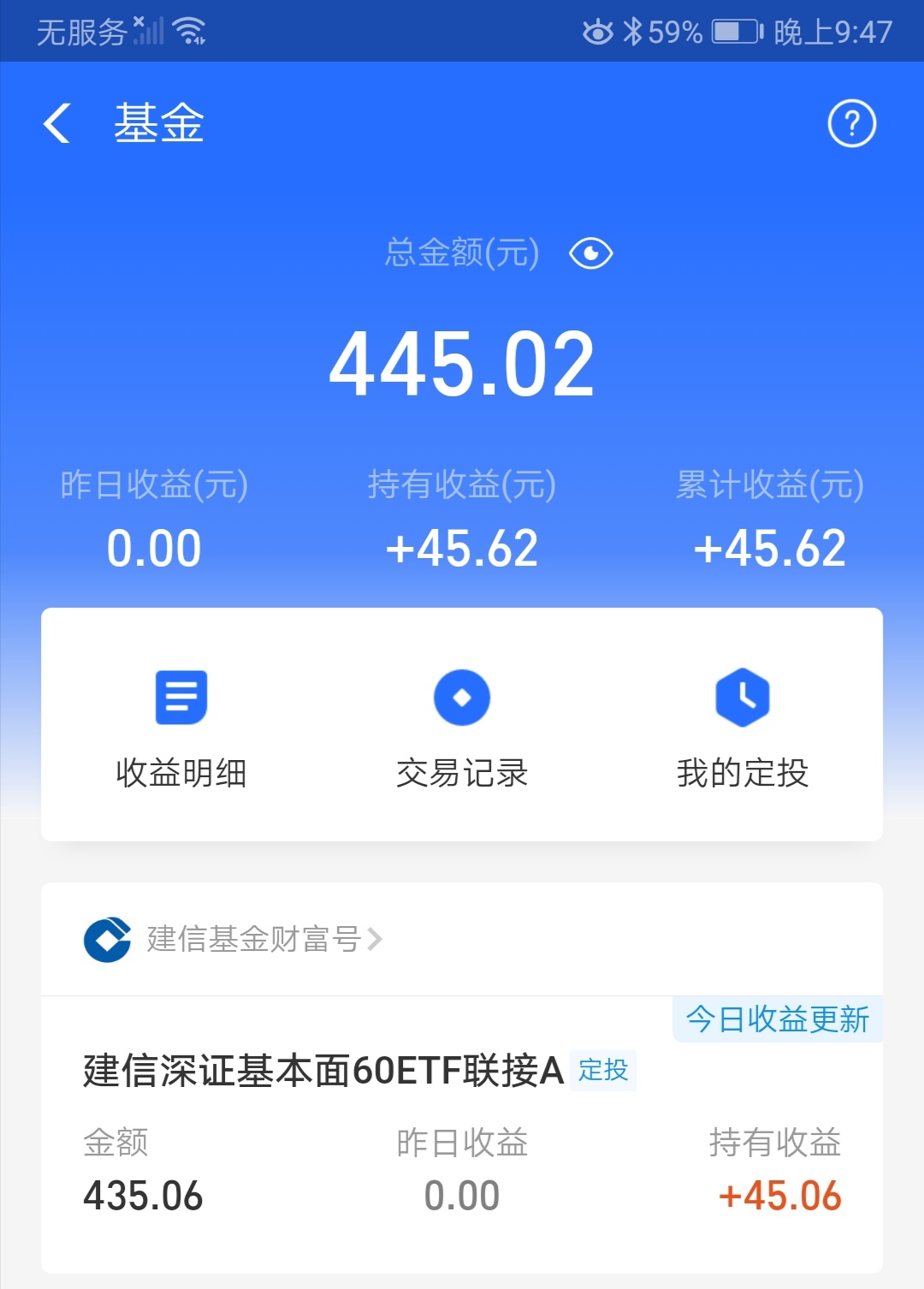Open the help question mark icon
This screenshot has width=924, height=1289.
click(851, 123)
